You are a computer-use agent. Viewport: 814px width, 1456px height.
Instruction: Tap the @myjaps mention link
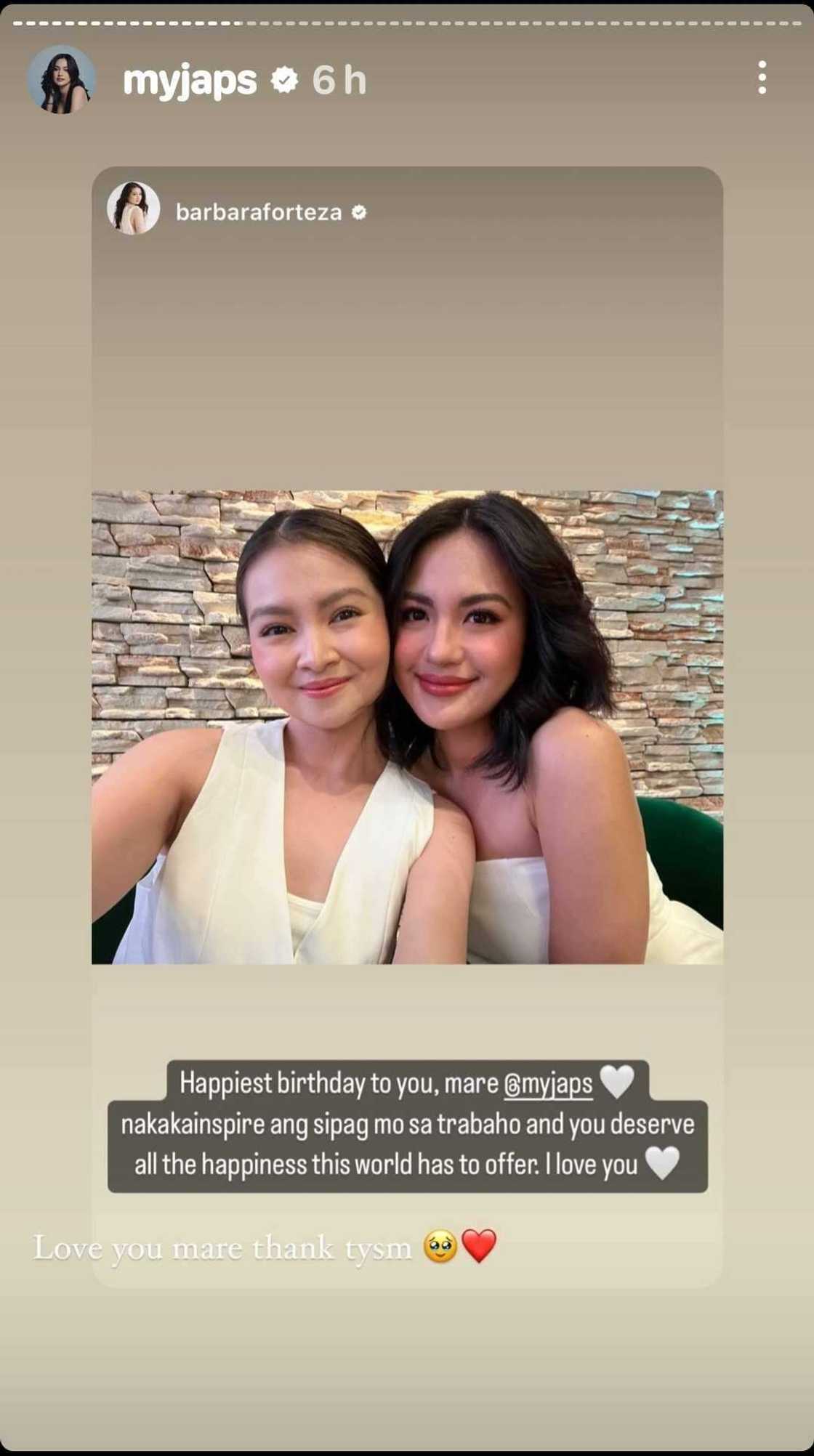pos(548,1084)
